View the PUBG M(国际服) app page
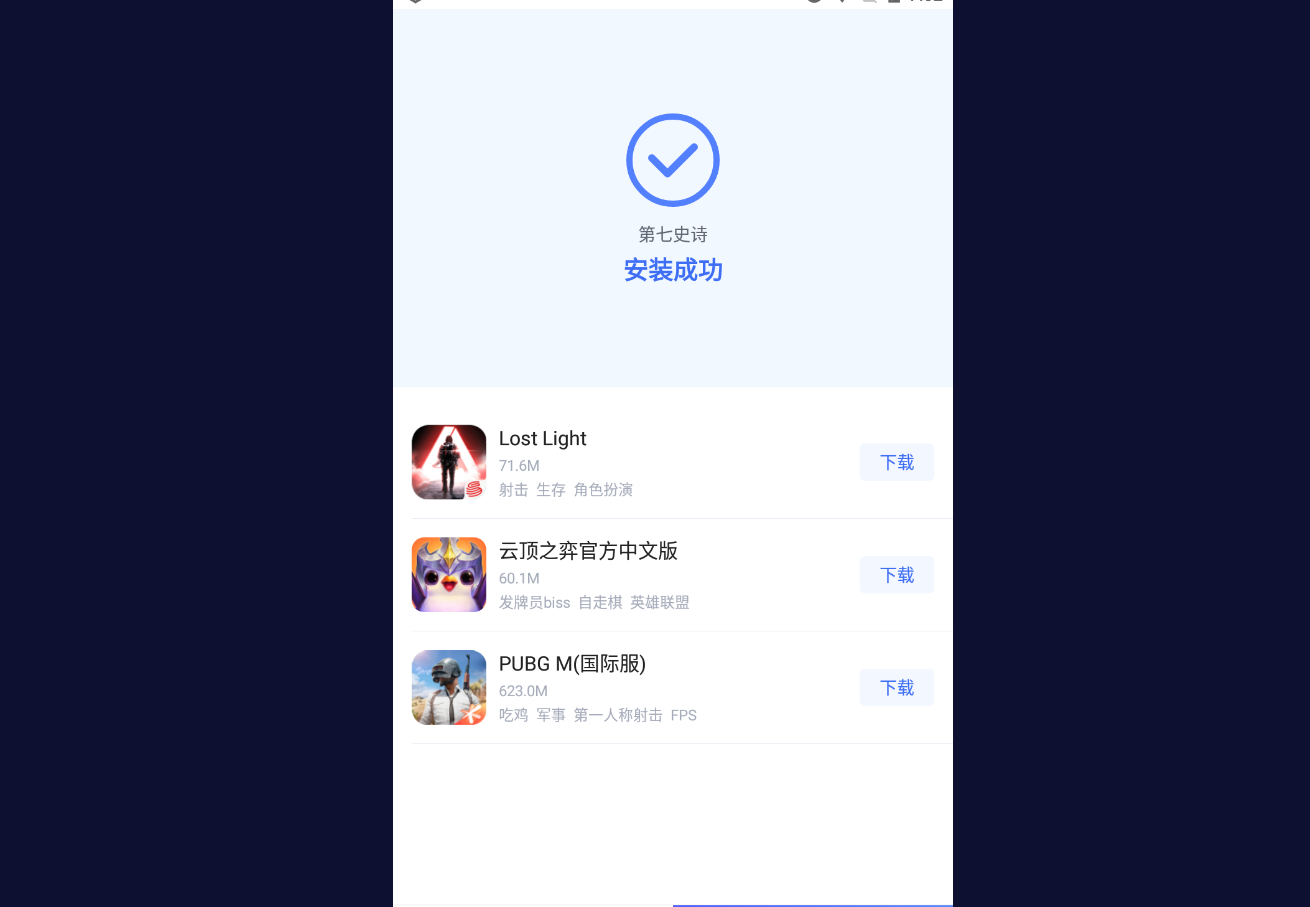1310x907 pixels. pos(572,664)
